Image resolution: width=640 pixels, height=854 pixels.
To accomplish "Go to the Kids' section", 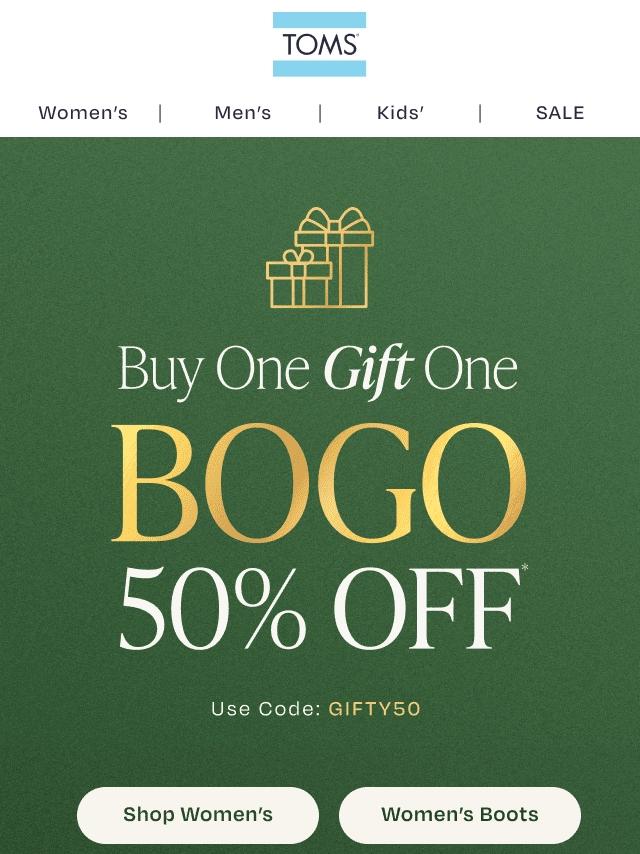I will pyautogui.click(x=400, y=113).
